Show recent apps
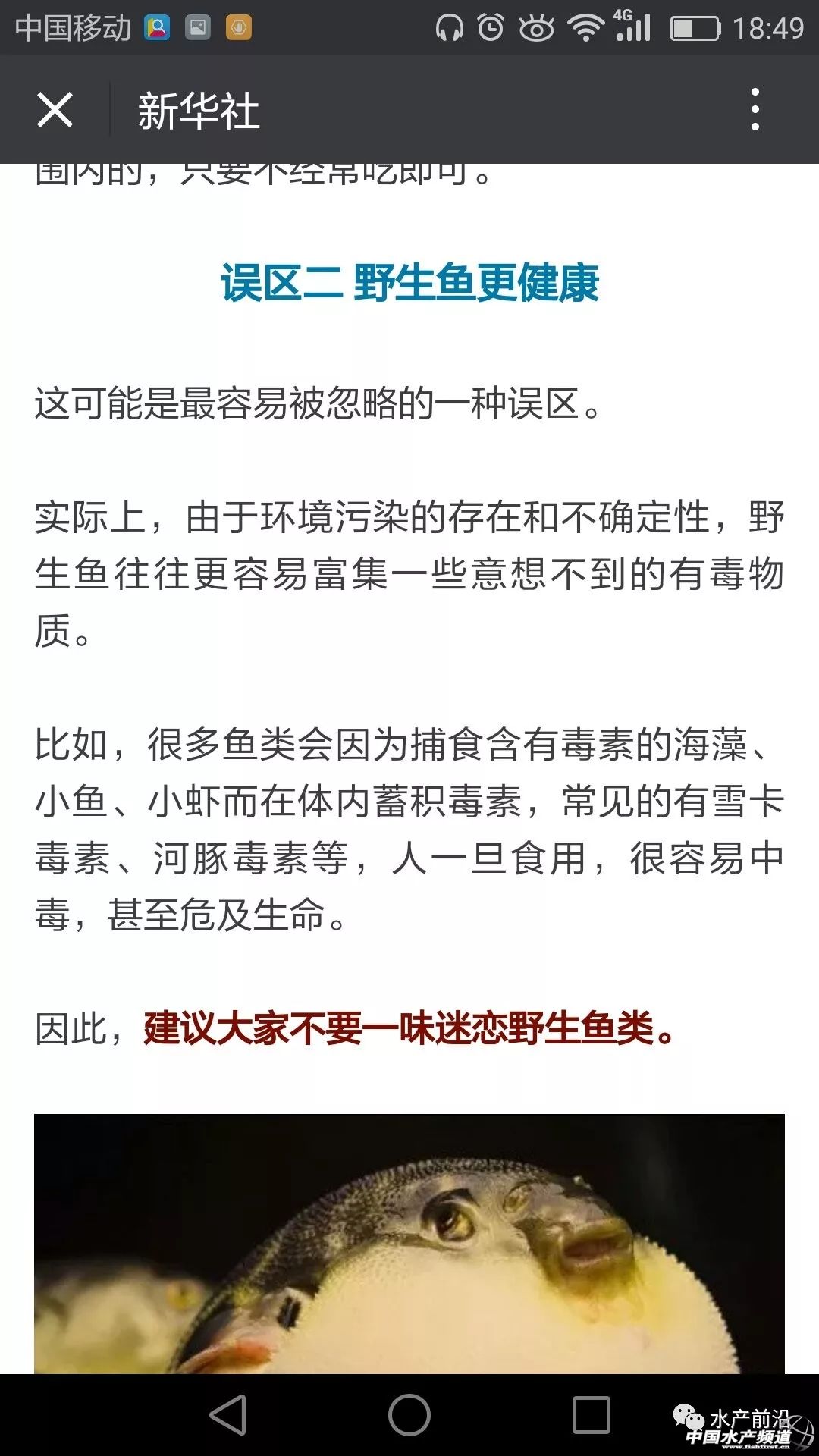The image size is (819, 1456). pos(591,1415)
